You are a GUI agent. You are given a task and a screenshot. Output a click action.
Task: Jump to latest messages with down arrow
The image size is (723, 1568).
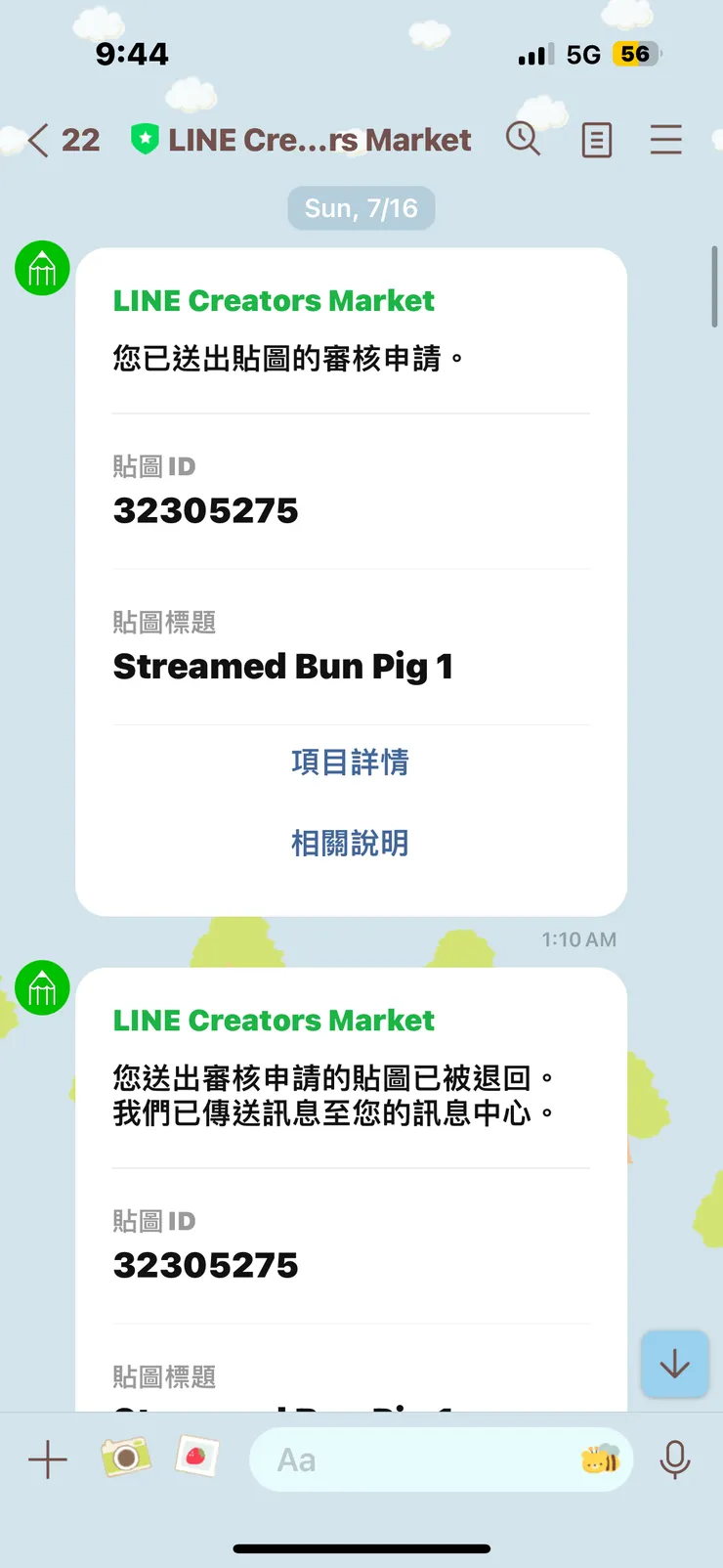(674, 1365)
